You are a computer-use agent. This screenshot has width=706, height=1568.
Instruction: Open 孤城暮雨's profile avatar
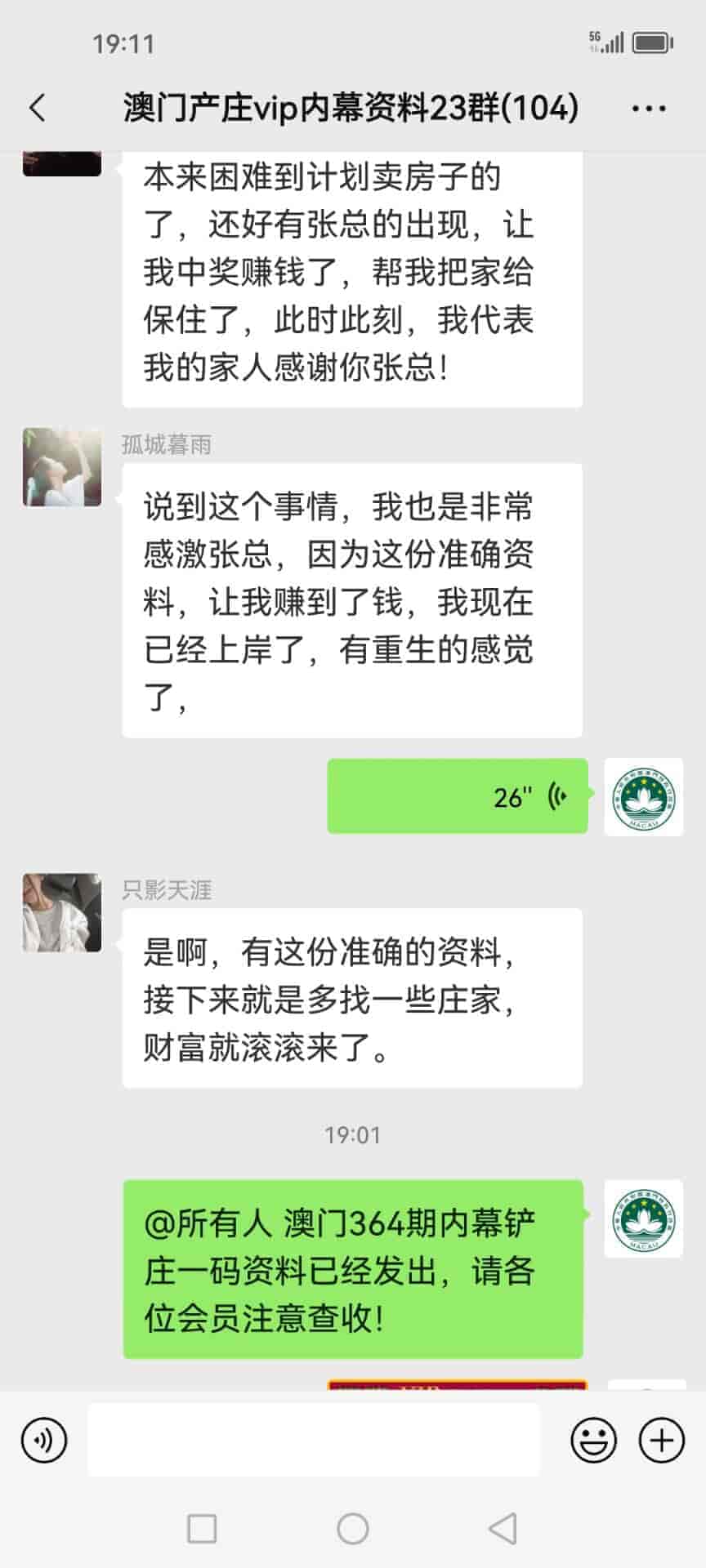[x=62, y=467]
